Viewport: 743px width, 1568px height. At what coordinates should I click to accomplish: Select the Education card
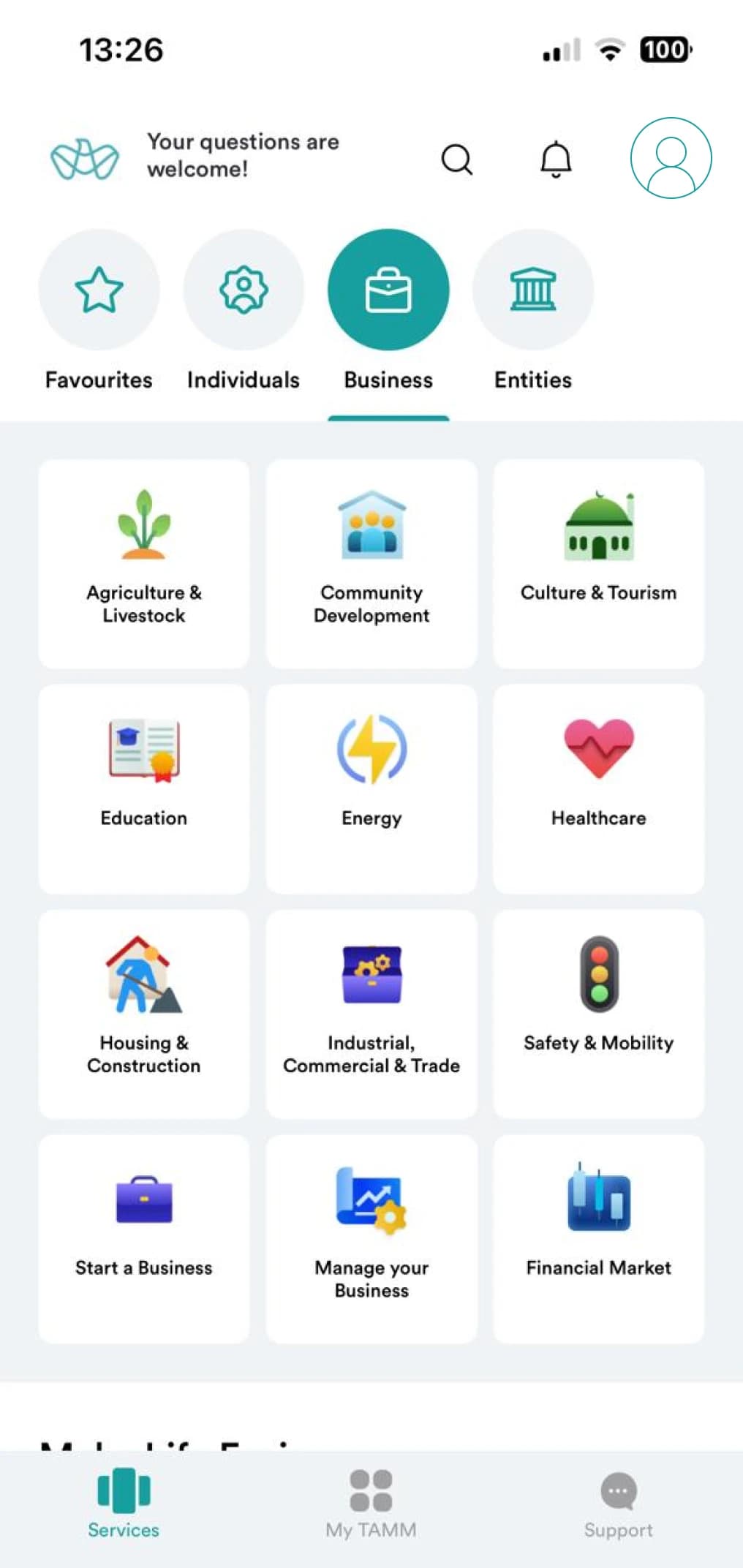(x=144, y=788)
